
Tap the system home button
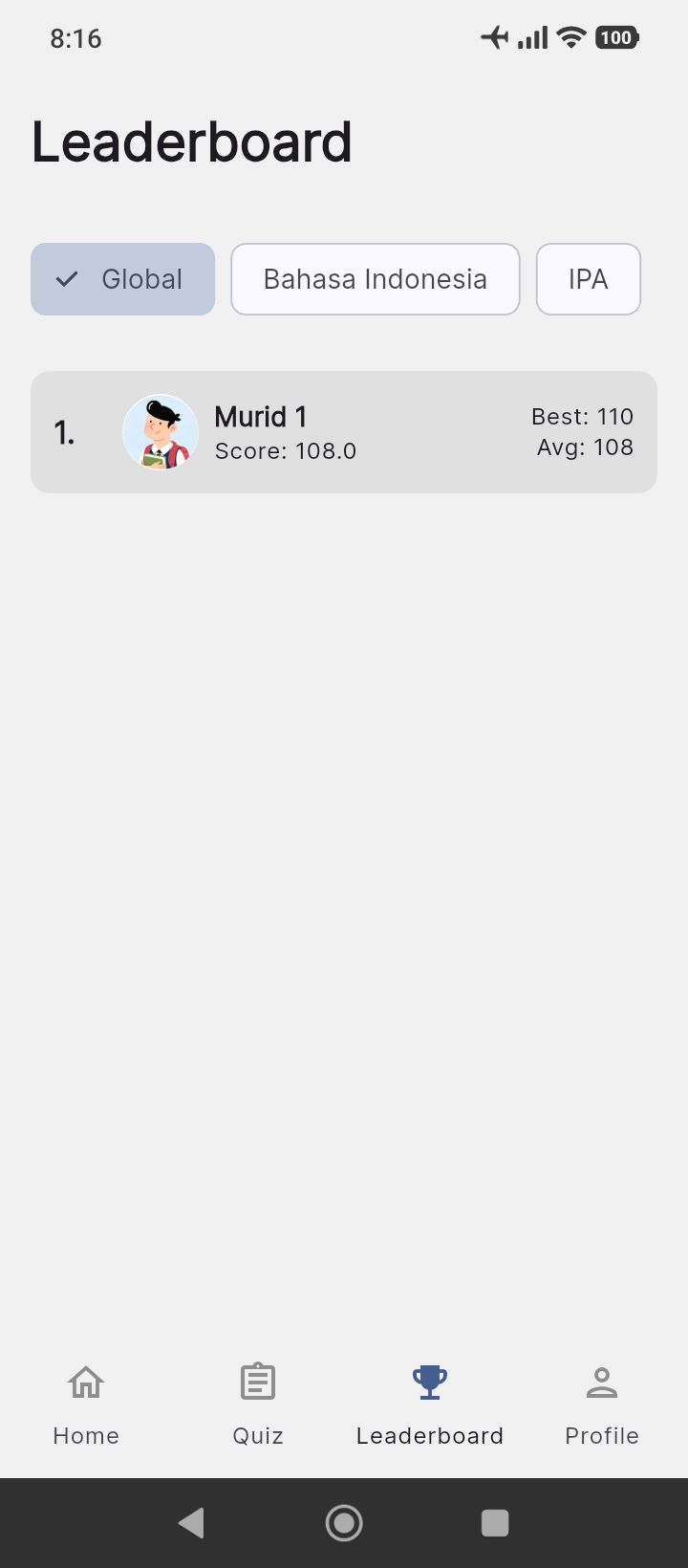click(344, 1523)
